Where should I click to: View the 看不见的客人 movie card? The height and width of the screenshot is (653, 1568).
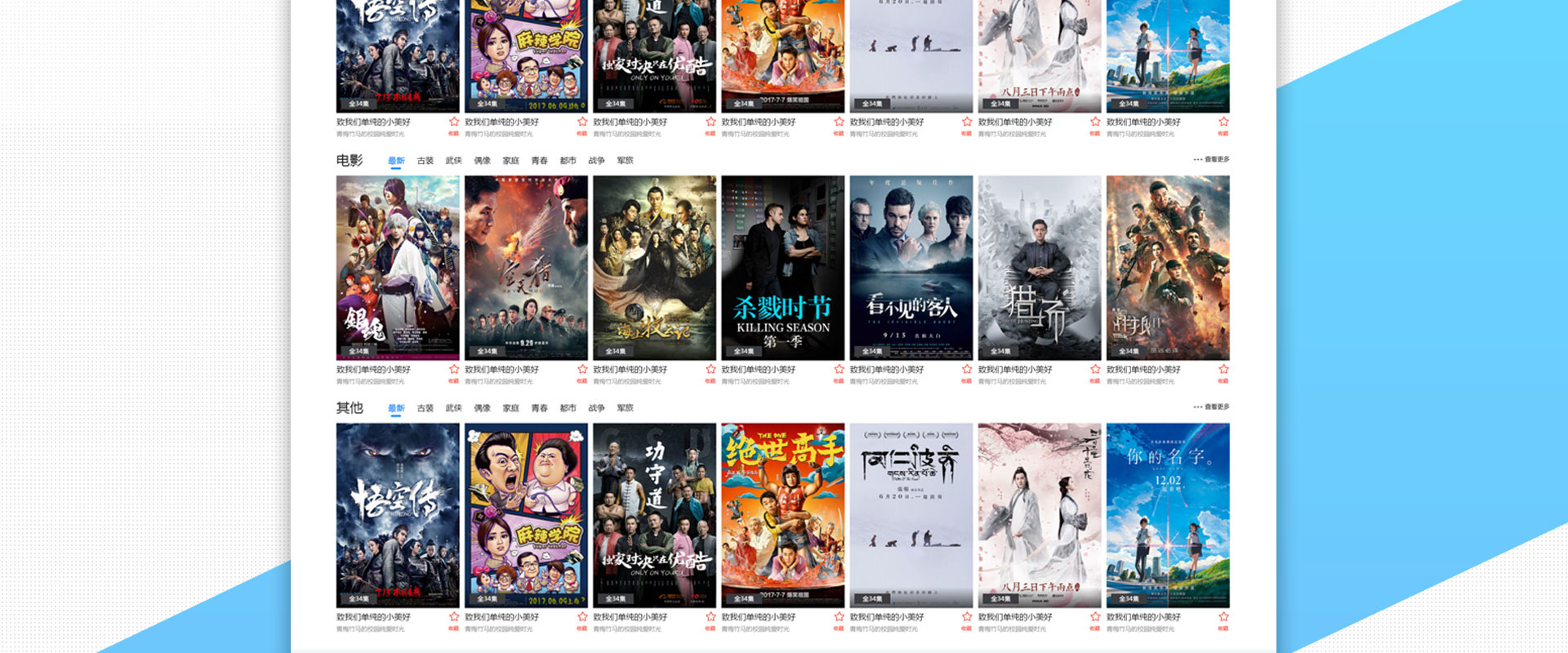[x=911, y=268]
